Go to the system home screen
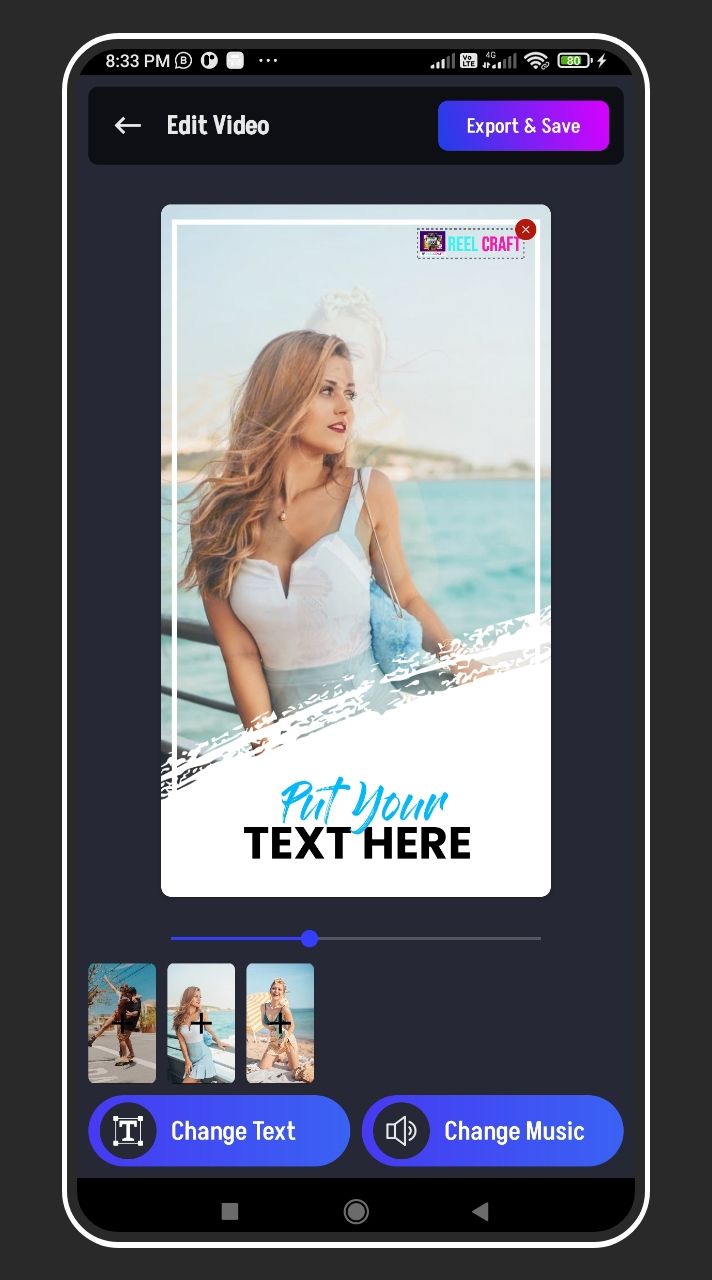The height and width of the screenshot is (1280, 712). point(356,1212)
